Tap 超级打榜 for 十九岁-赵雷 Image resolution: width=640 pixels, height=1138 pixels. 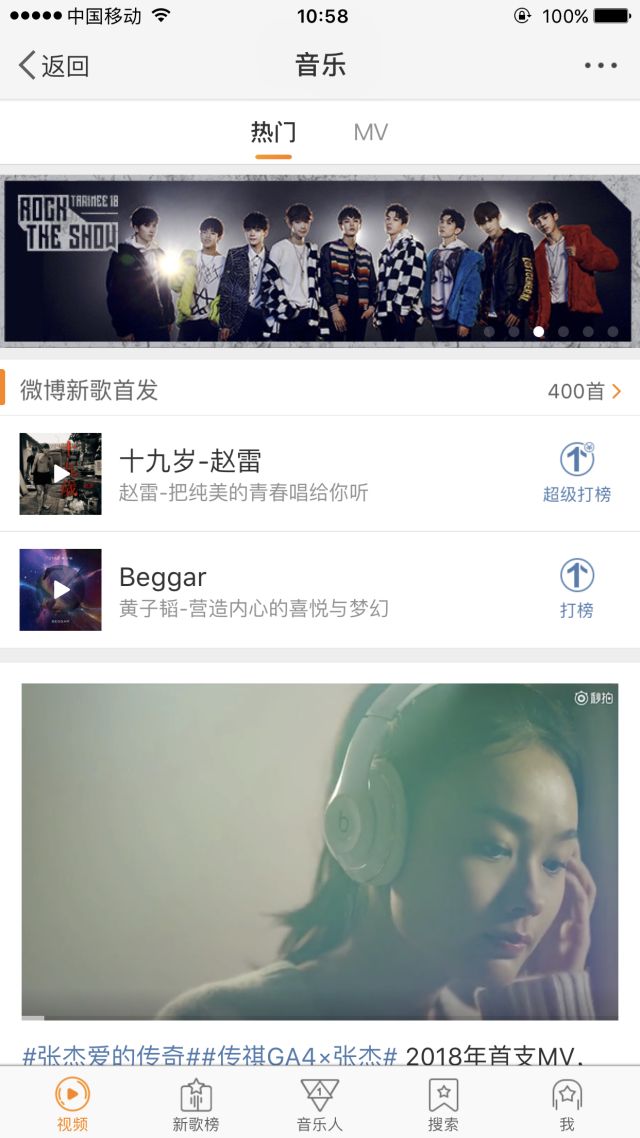pos(577,473)
